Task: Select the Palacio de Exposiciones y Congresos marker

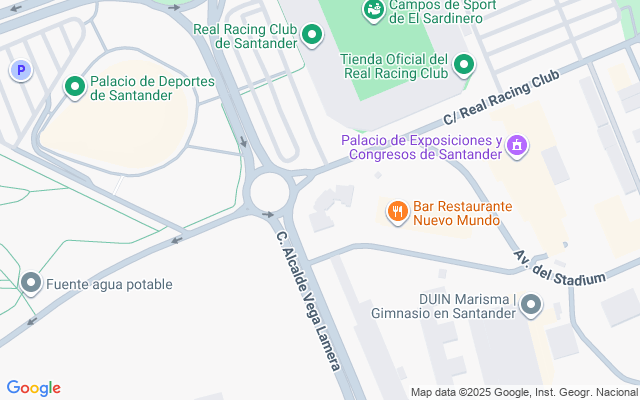Action: 516,146
